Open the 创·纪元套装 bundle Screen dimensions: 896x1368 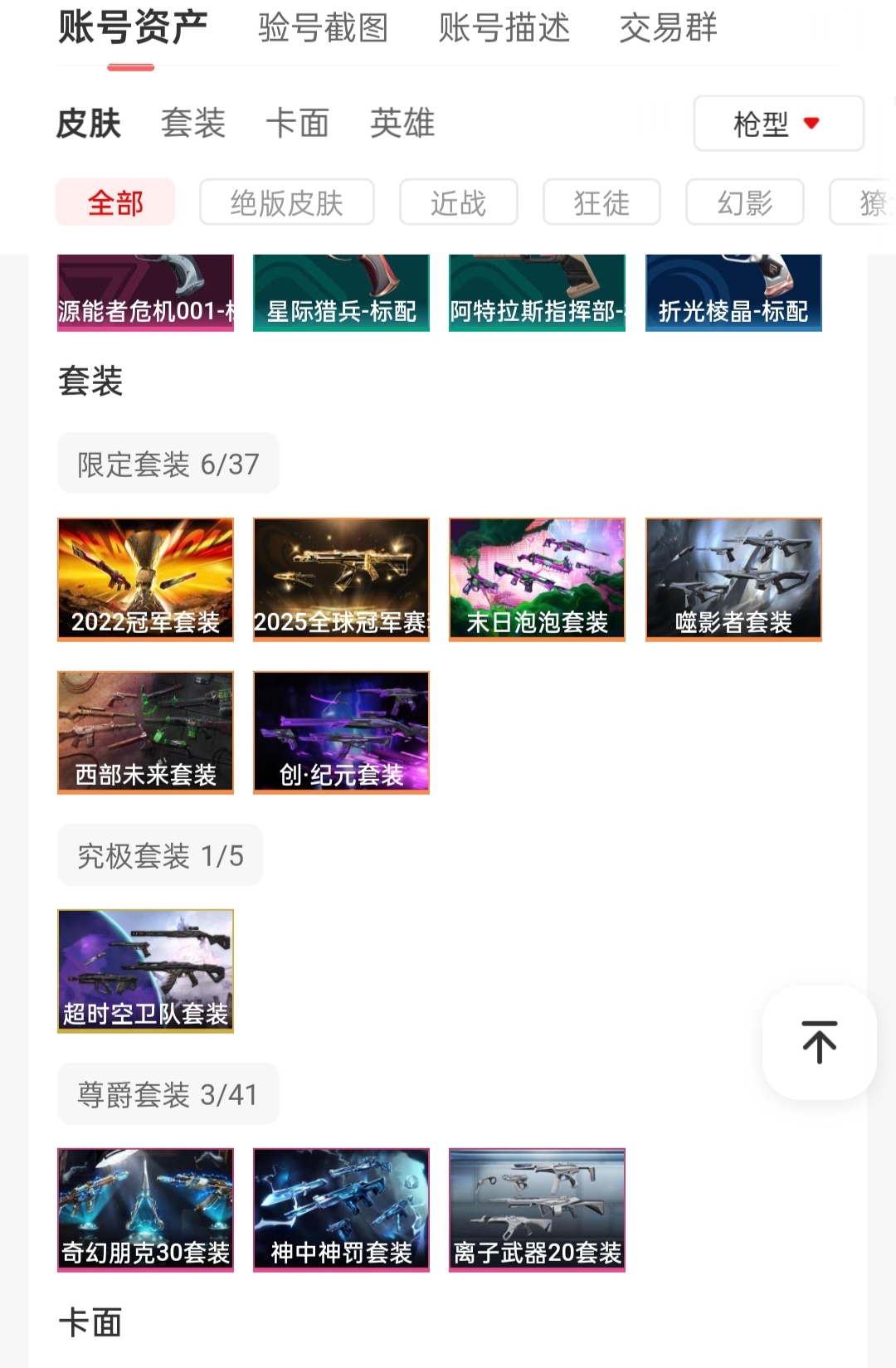[x=341, y=733]
